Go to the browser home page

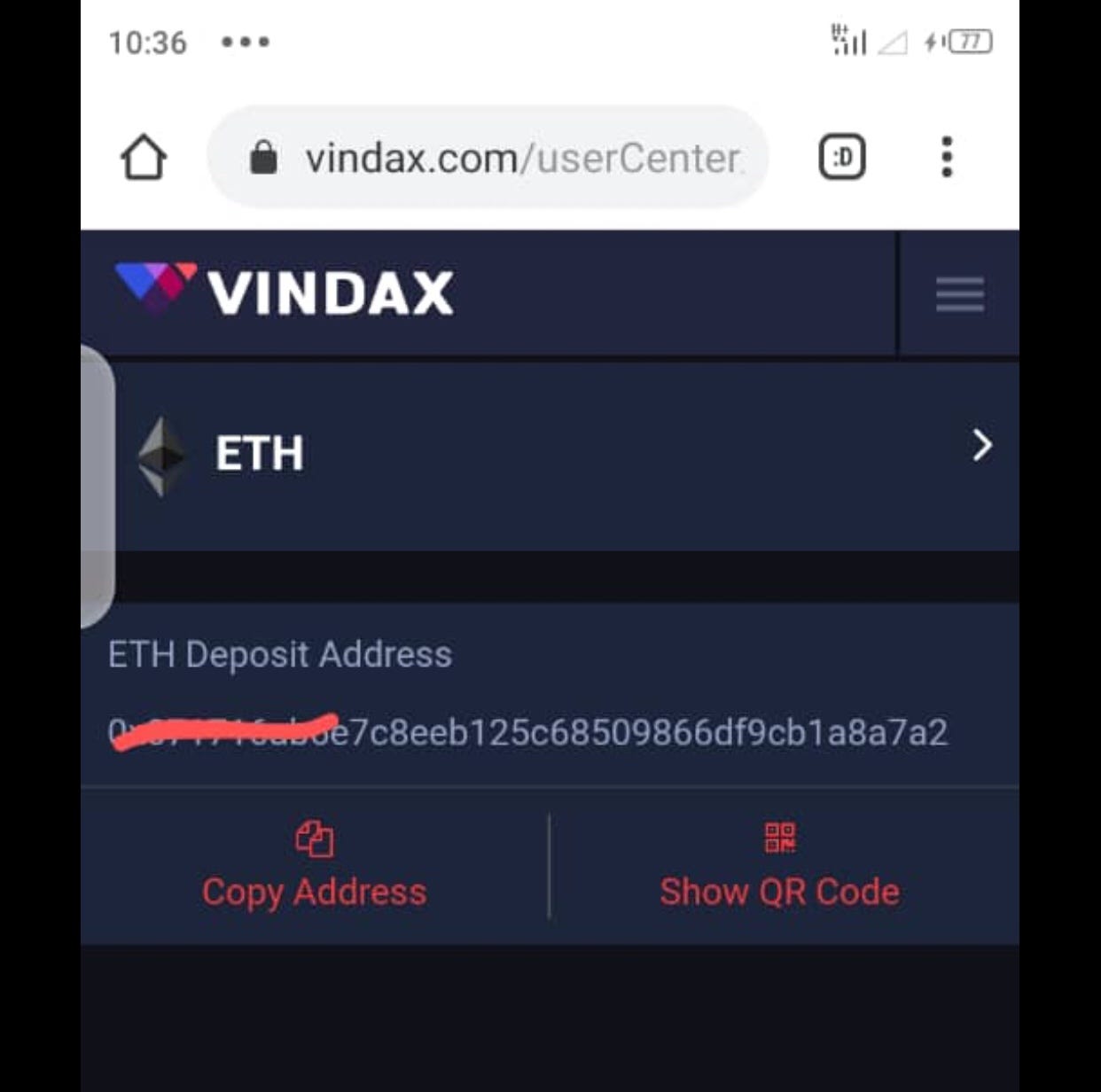coord(144,158)
